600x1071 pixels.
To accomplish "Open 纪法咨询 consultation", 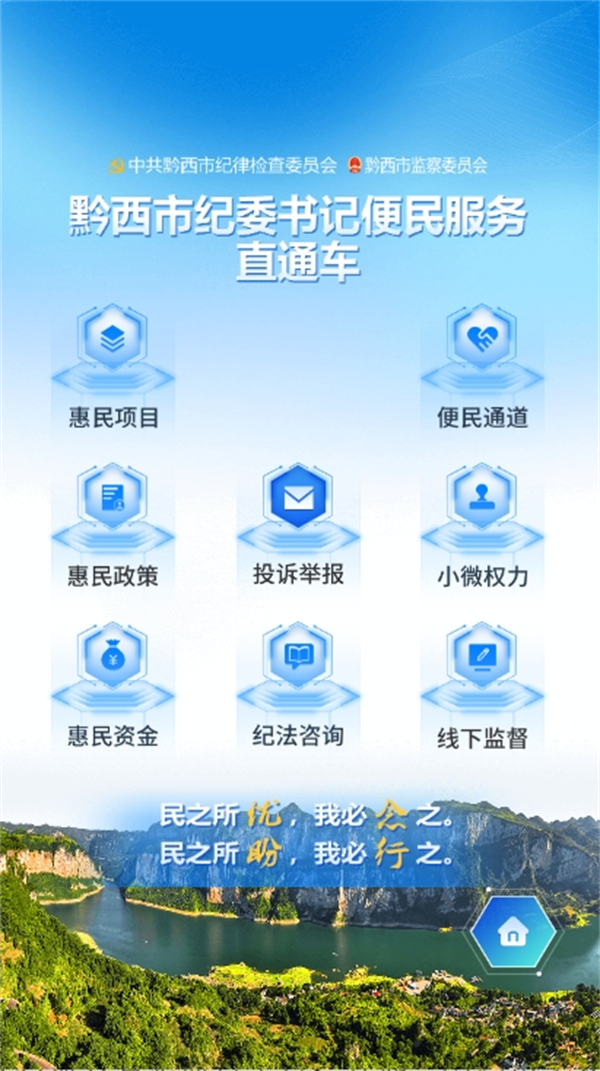I will (298, 685).
